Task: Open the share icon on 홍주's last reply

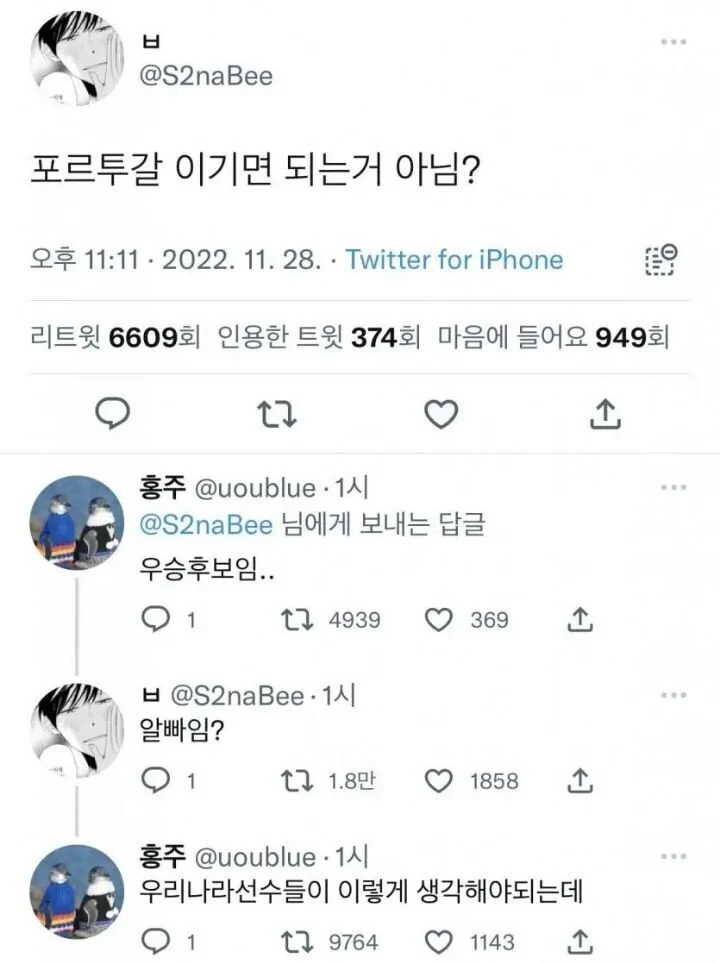Action: (x=578, y=940)
